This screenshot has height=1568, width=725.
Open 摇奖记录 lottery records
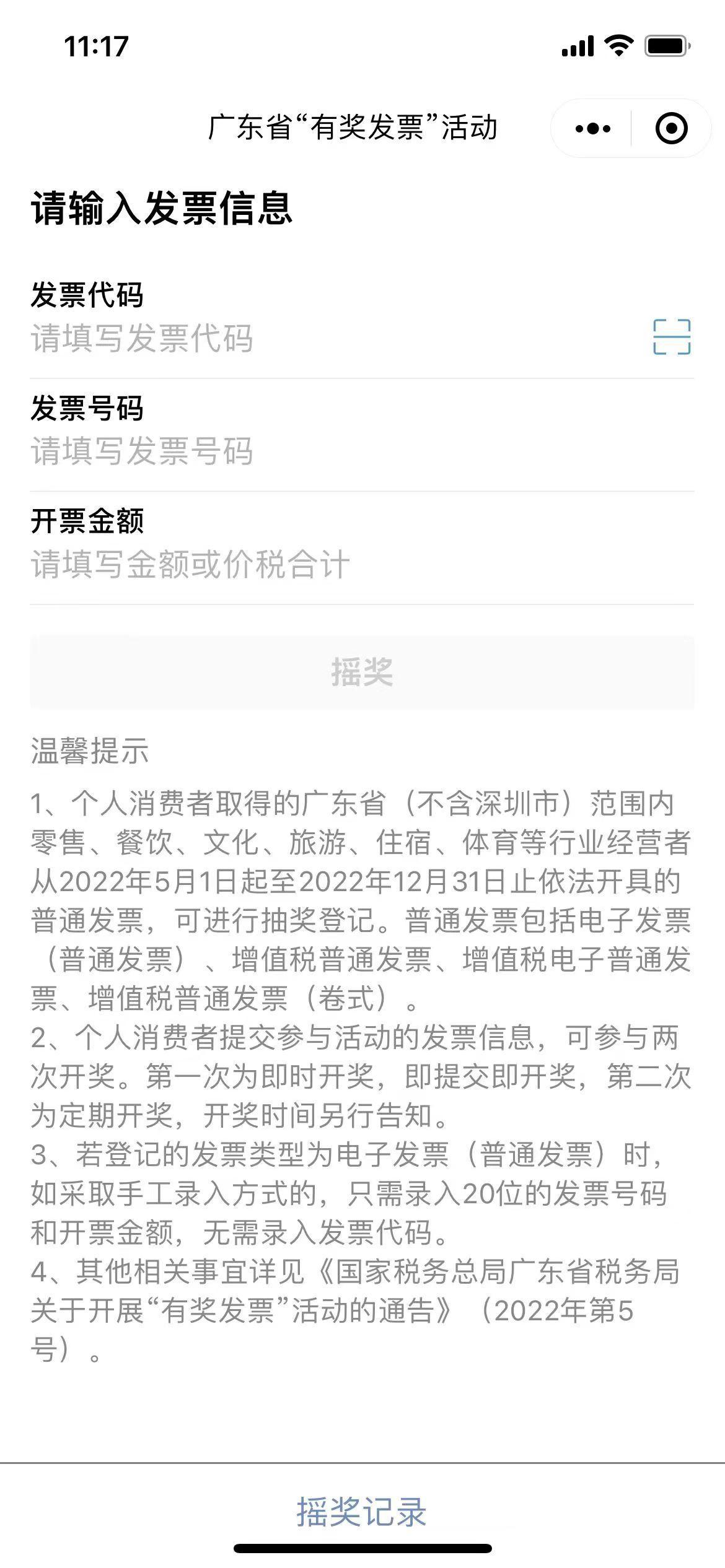[x=362, y=1512]
